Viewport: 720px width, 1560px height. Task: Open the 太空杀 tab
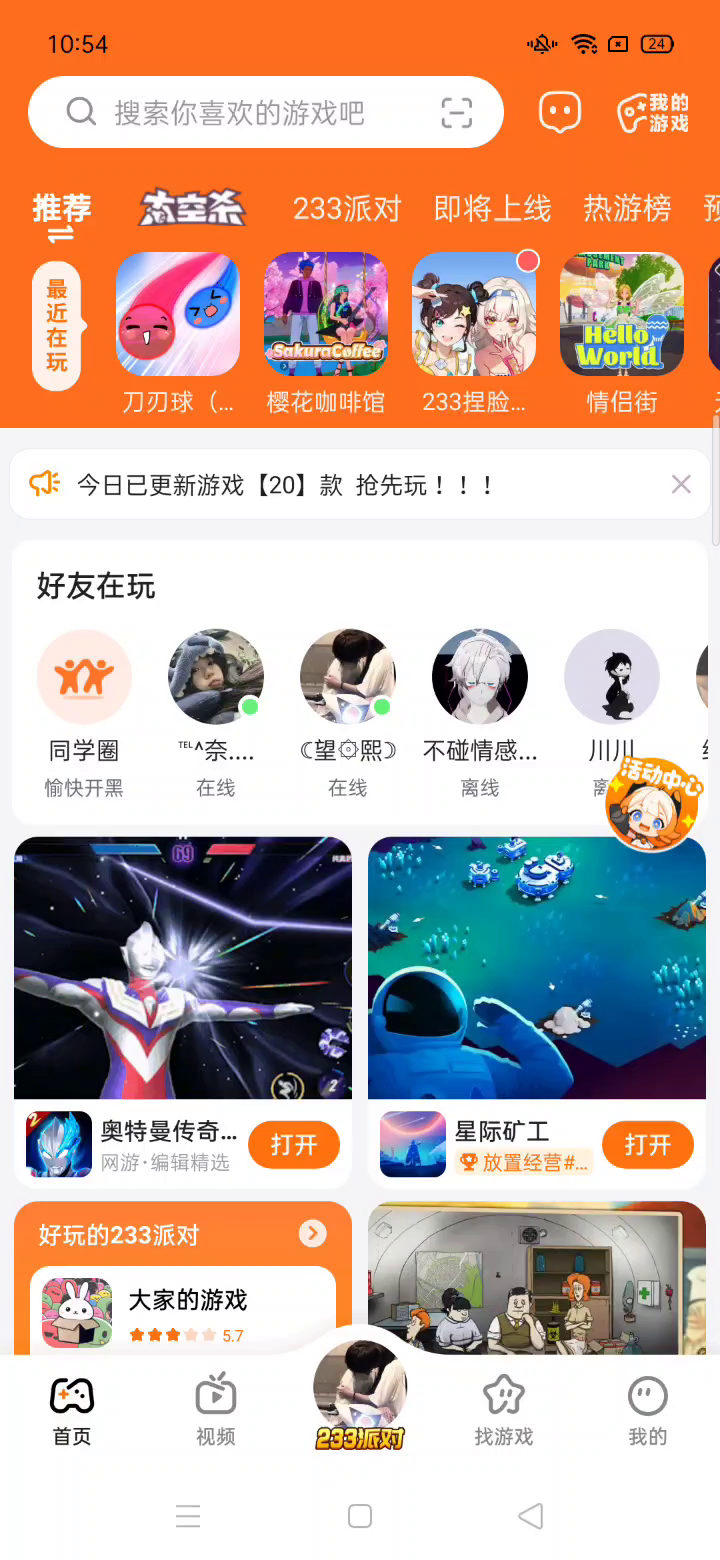[x=191, y=208]
